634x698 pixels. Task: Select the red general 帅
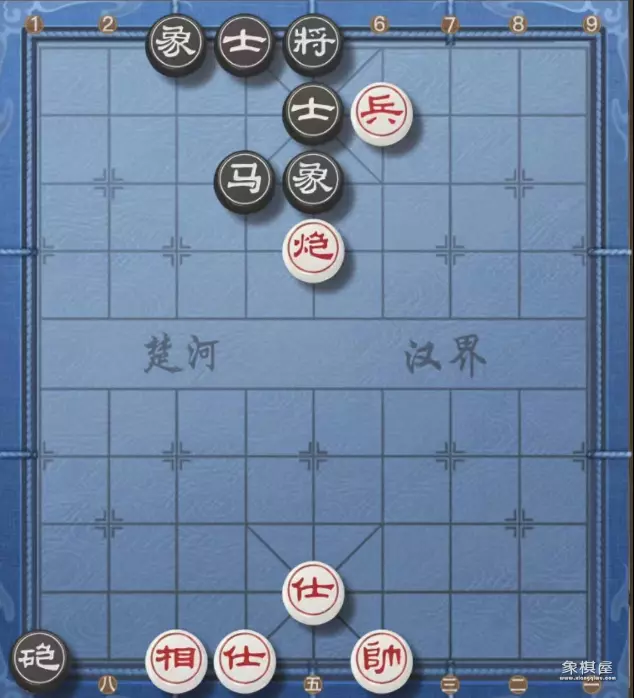click(381, 659)
